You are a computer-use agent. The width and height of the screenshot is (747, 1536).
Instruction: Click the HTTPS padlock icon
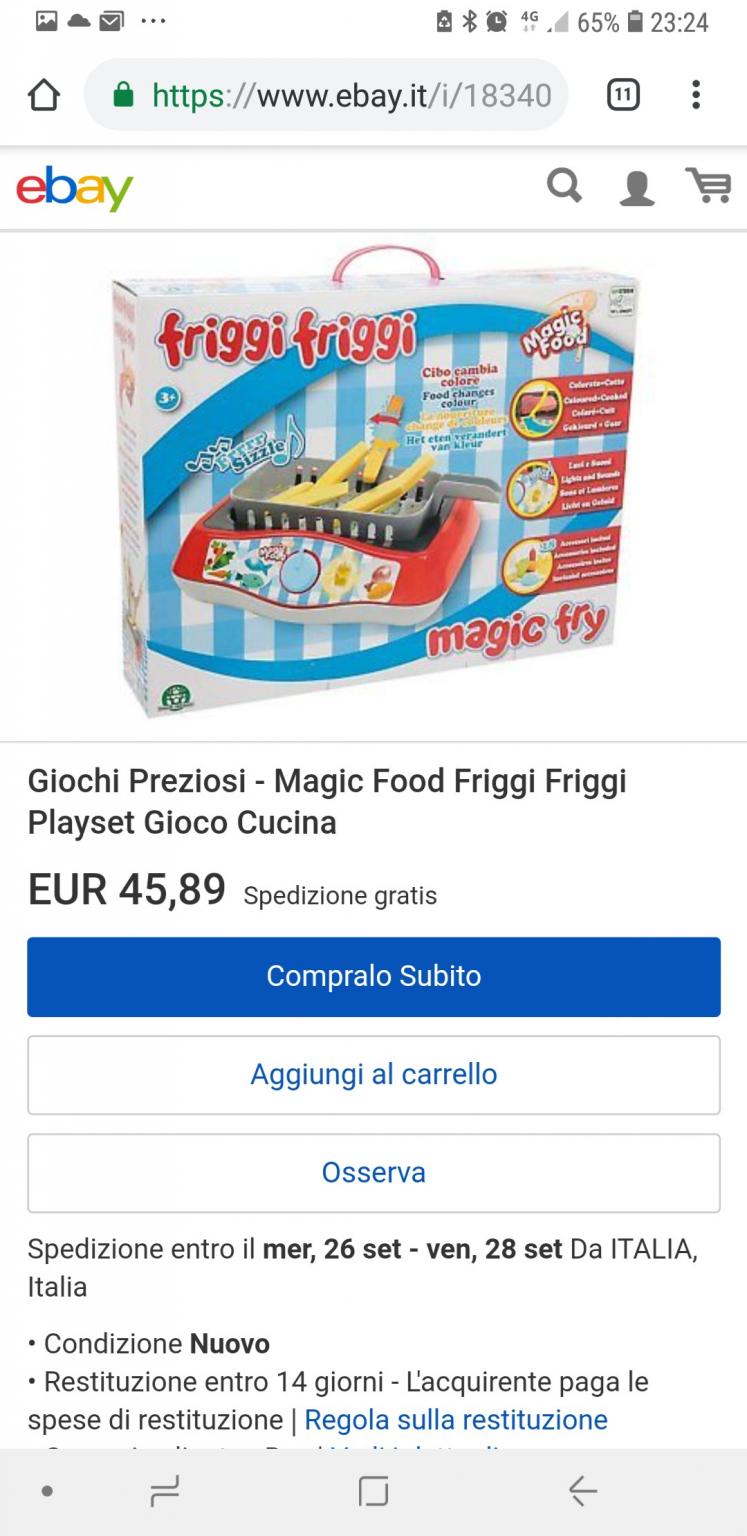click(122, 95)
